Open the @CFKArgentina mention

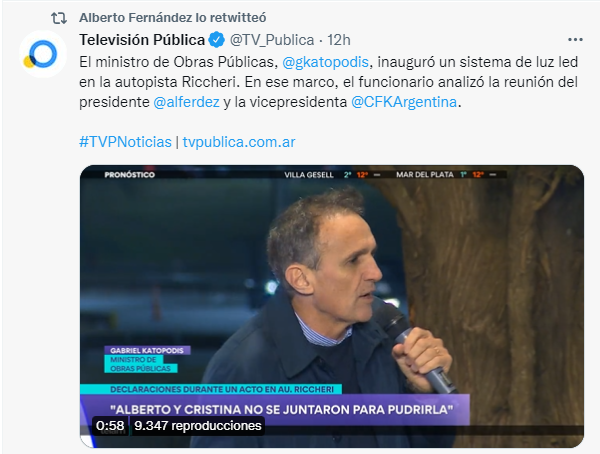click(403, 102)
